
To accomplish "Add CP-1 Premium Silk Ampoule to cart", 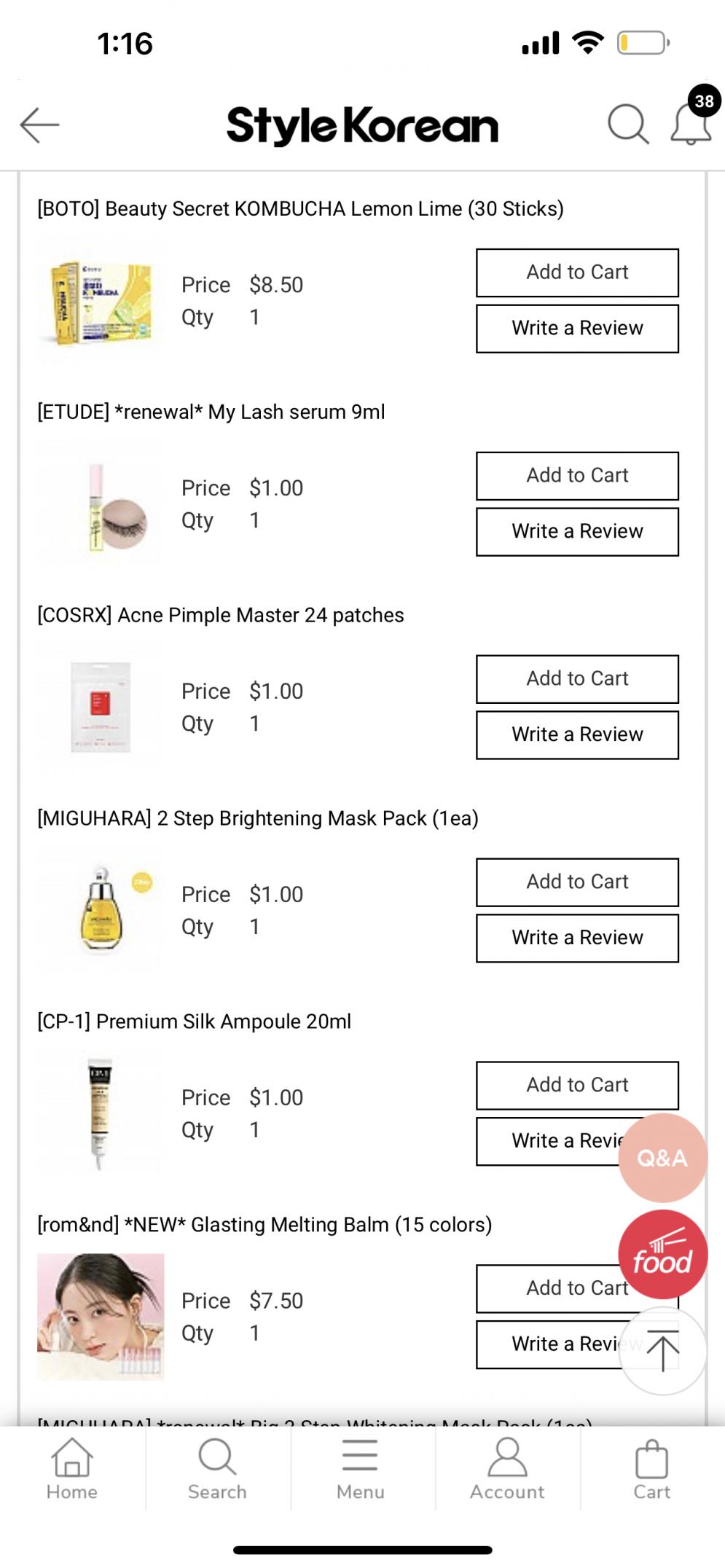I will (577, 1086).
